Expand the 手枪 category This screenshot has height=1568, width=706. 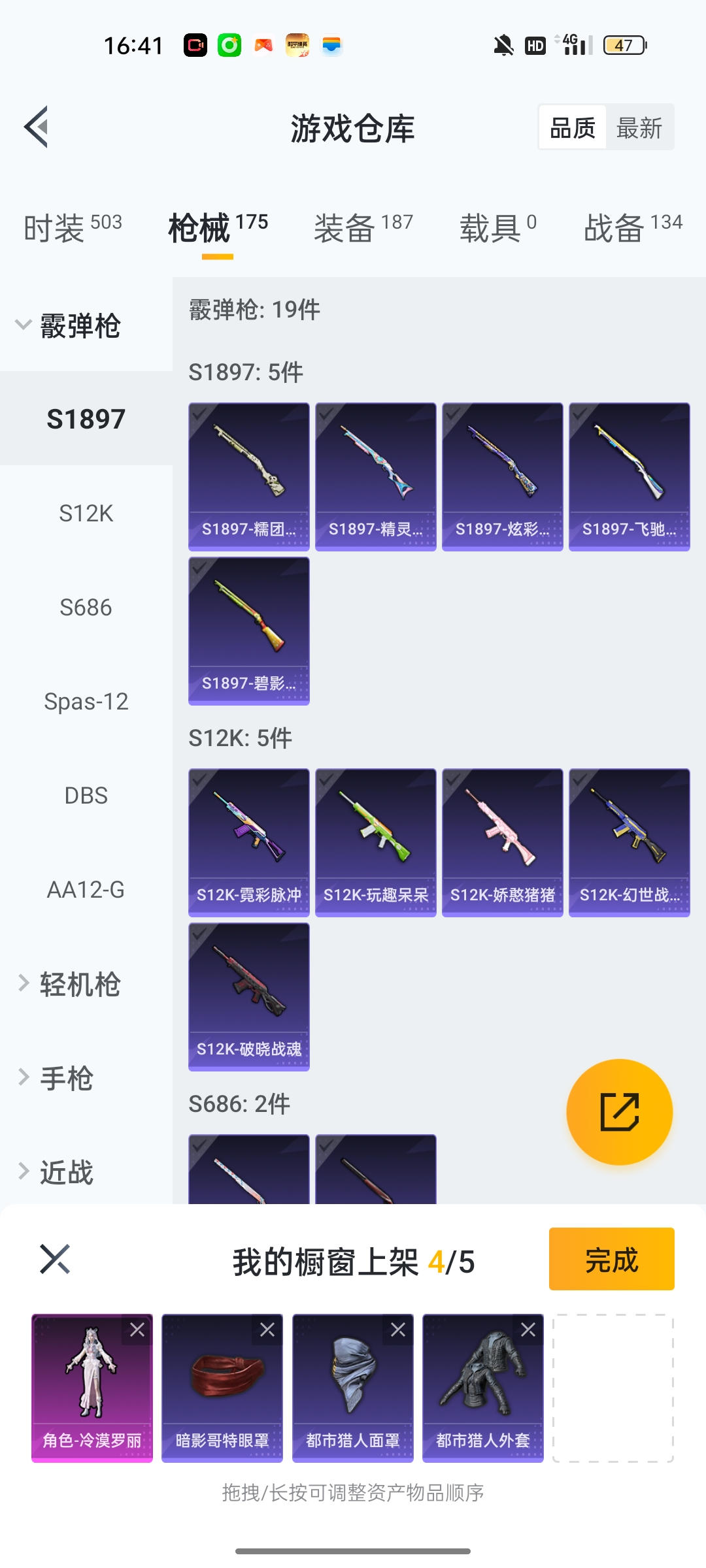coord(56,1078)
